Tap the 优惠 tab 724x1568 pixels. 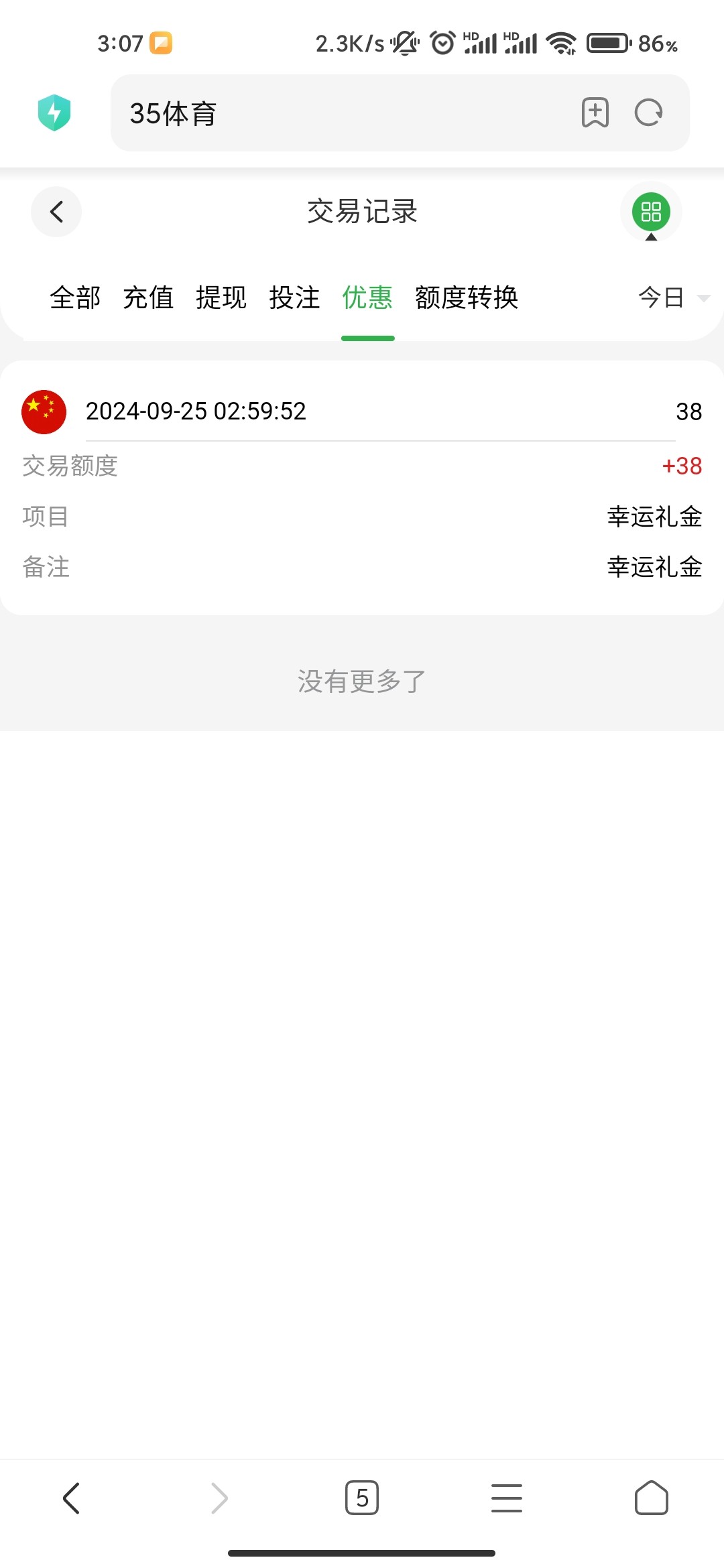pos(367,298)
